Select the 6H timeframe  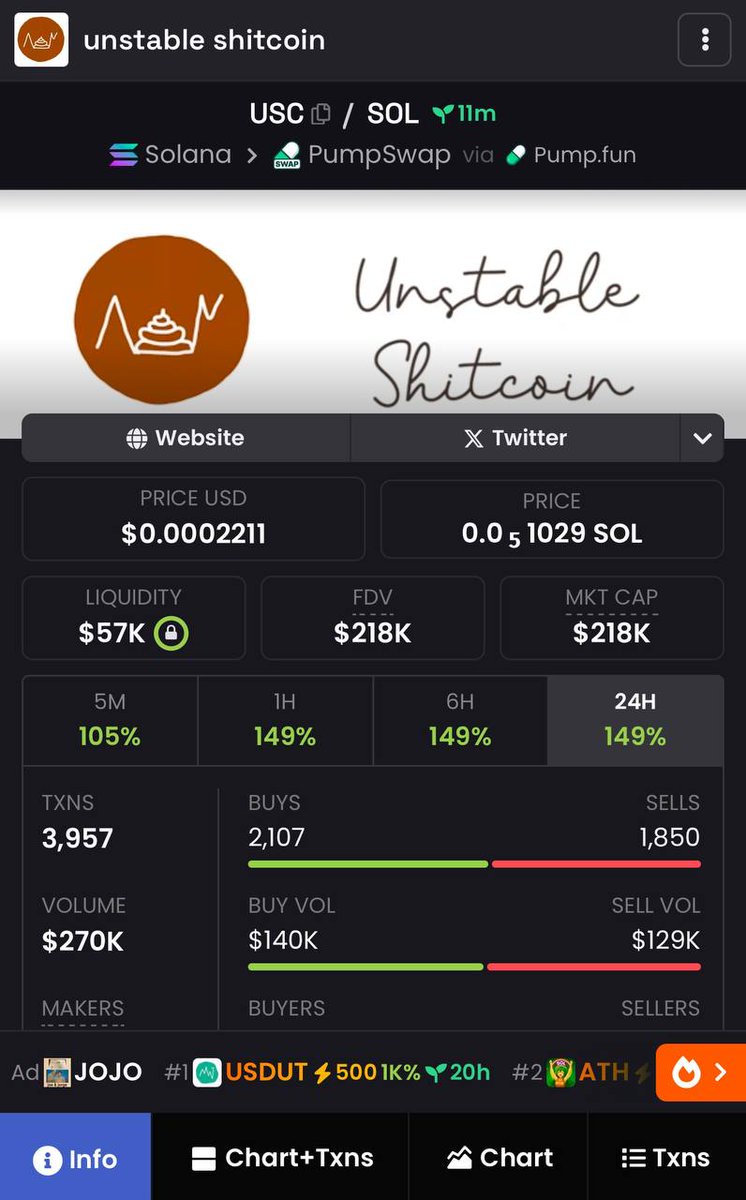coord(460,721)
